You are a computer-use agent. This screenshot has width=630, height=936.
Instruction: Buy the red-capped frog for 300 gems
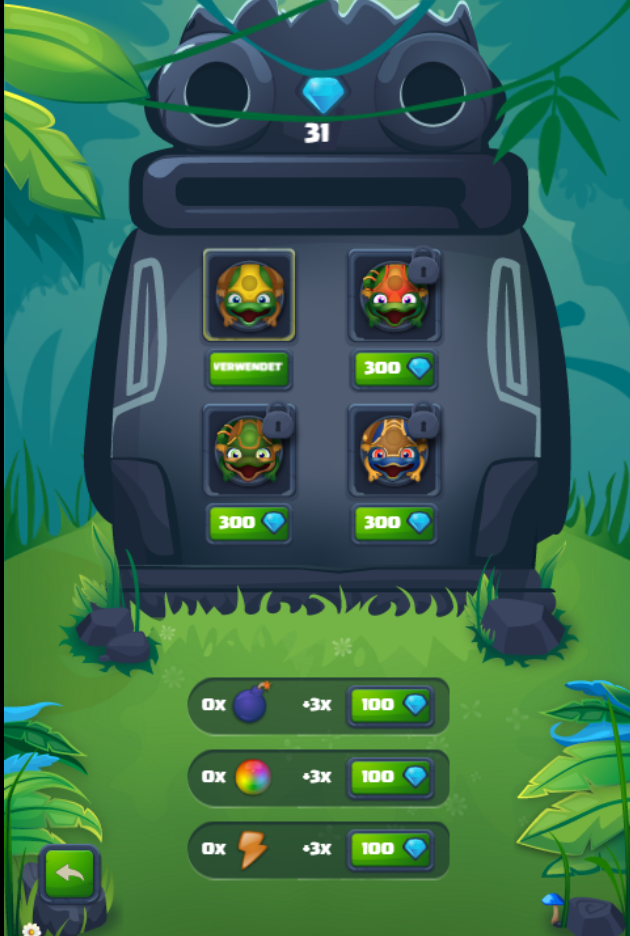pyautogui.click(x=394, y=368)
